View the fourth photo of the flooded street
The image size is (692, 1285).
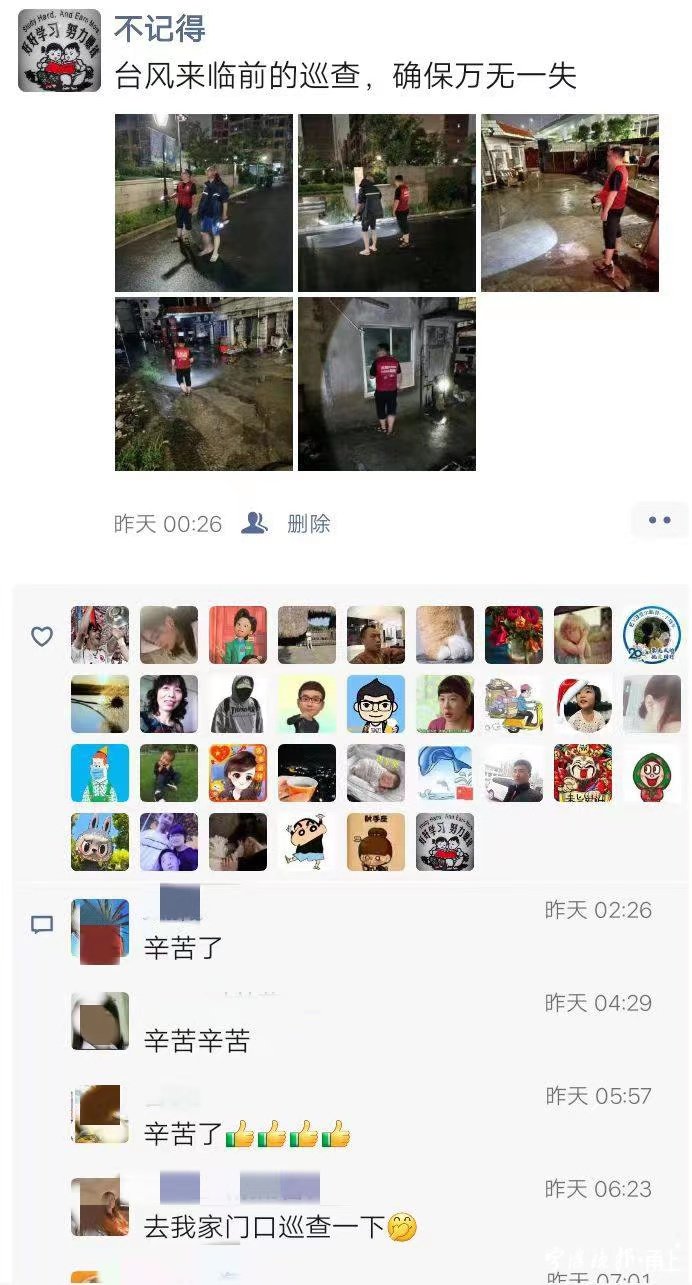[x=204, y=384]
